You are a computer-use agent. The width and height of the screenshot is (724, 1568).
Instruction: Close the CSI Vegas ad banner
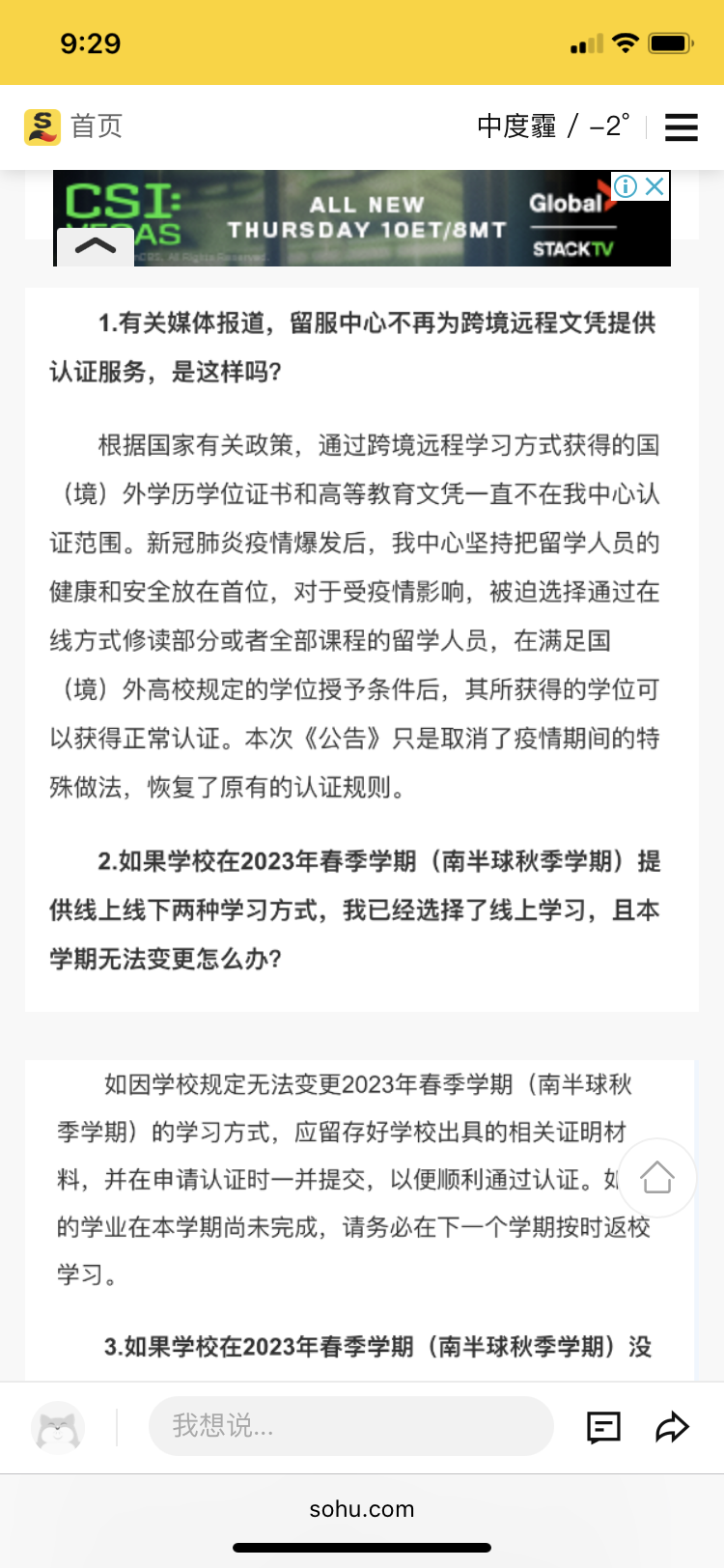click(654, 186)
